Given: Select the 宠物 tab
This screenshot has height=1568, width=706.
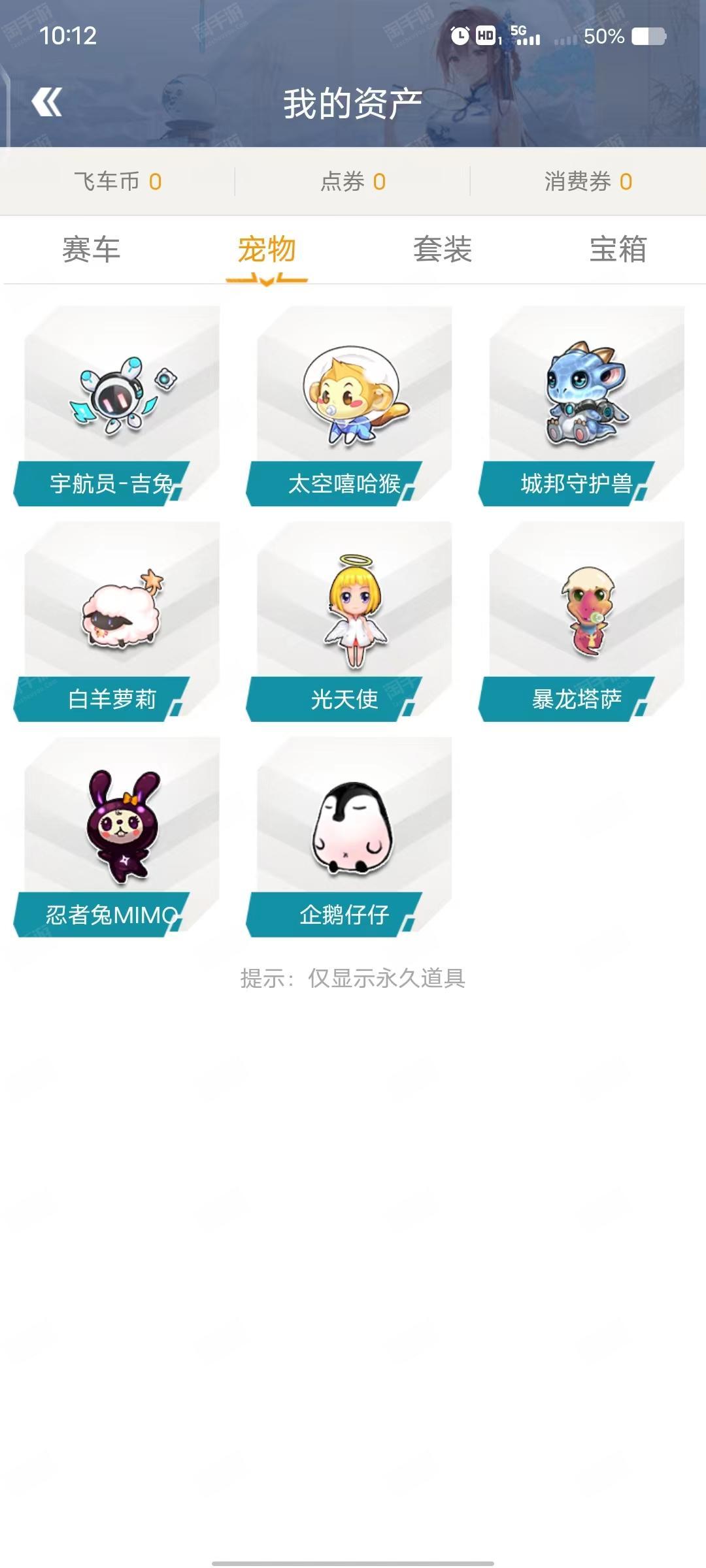Looking at the screenshot, I should [x=267, y=250].
